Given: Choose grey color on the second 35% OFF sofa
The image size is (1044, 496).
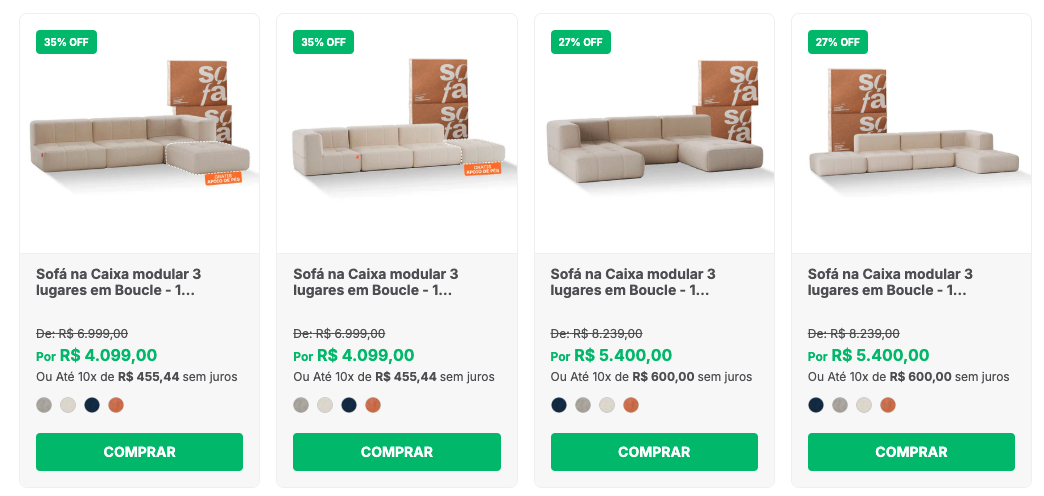Looking at the screenshot, I should (x=301, y=405).
